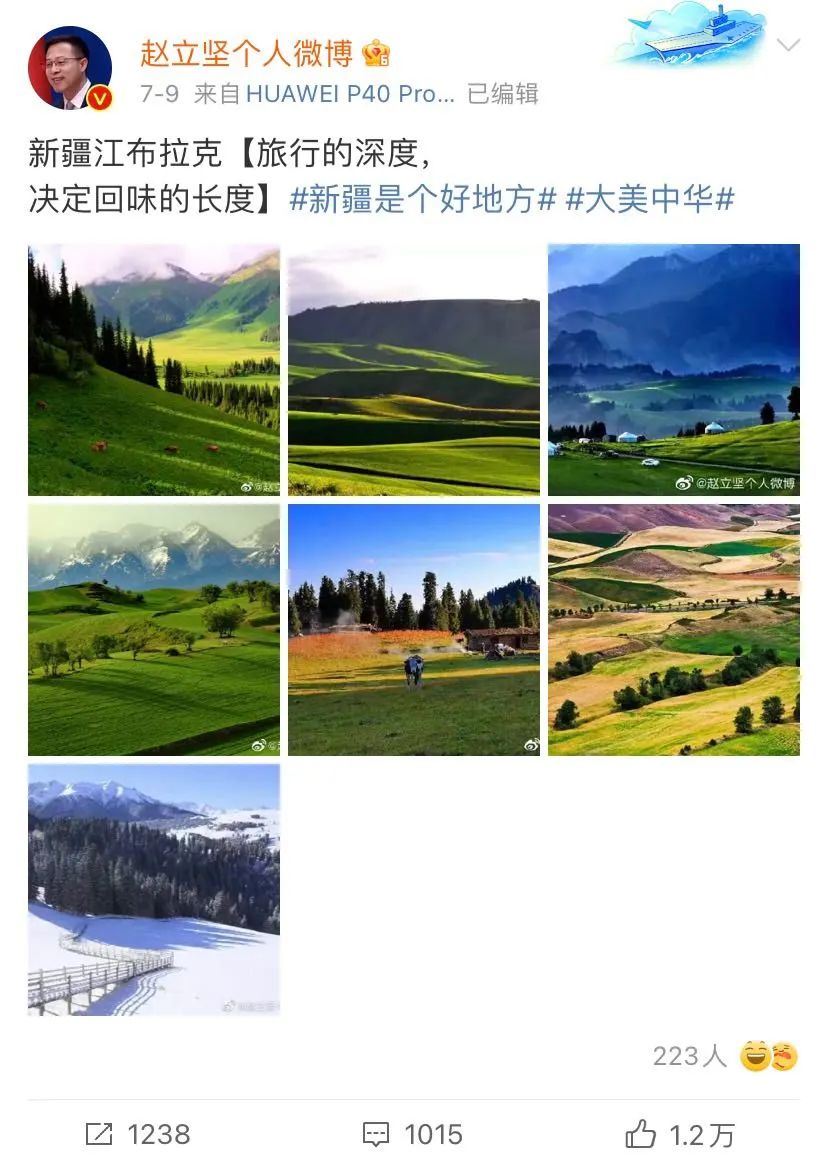View photo of cattle grazing on forested slope
Screen dimensions: 828x1162
click(x=154, y=370)
